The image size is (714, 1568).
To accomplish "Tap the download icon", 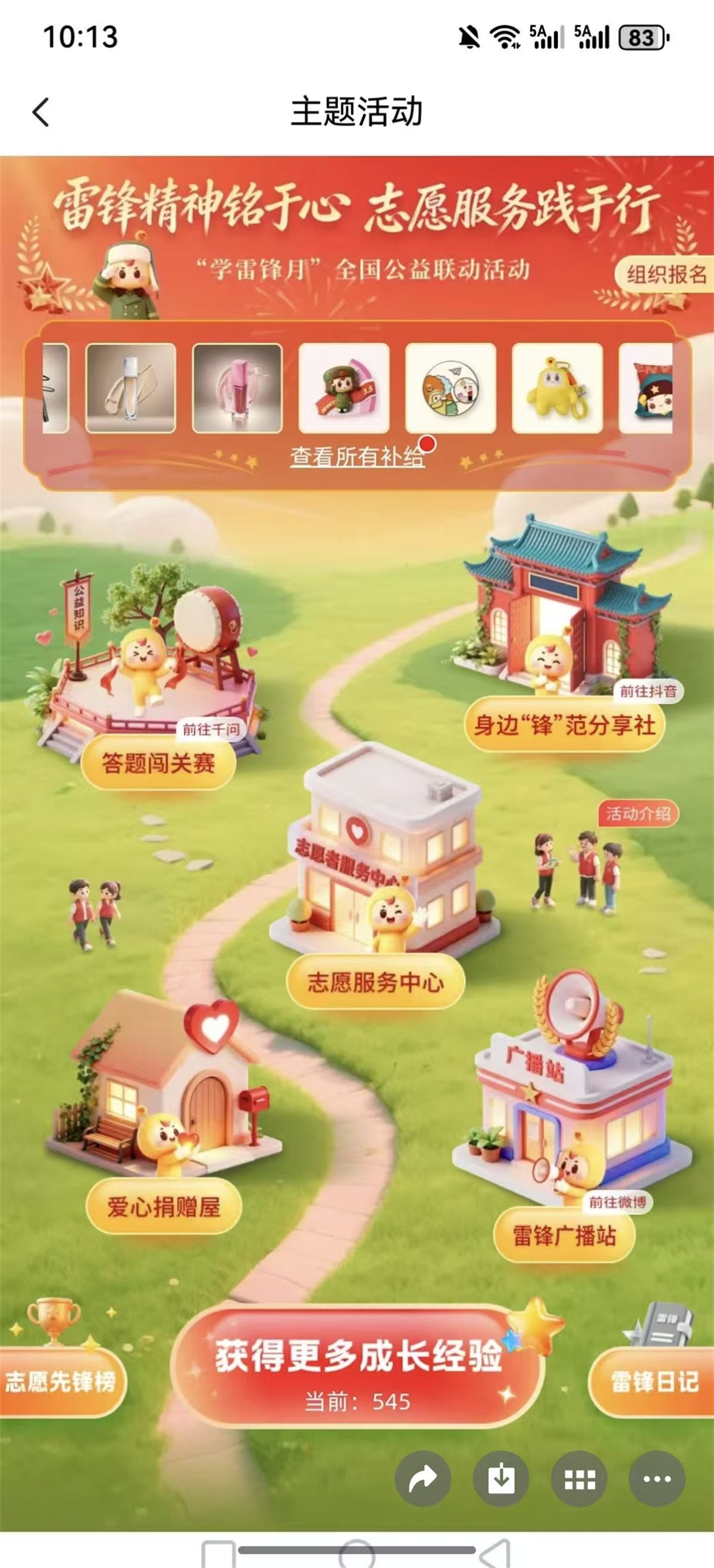I will [x=501, y=1479].
